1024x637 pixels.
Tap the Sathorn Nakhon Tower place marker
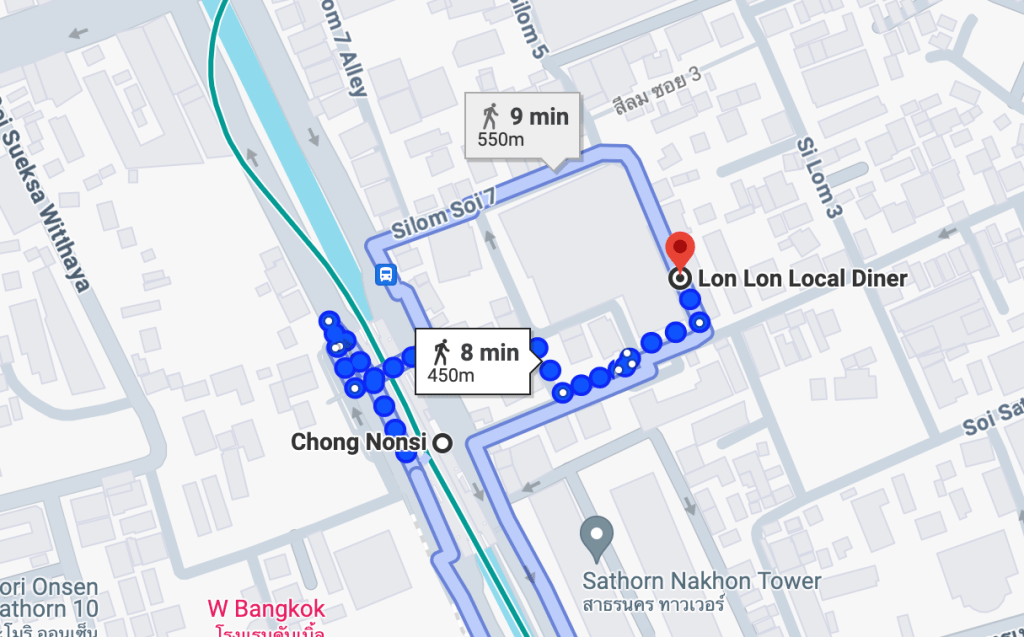pos(597,537)
